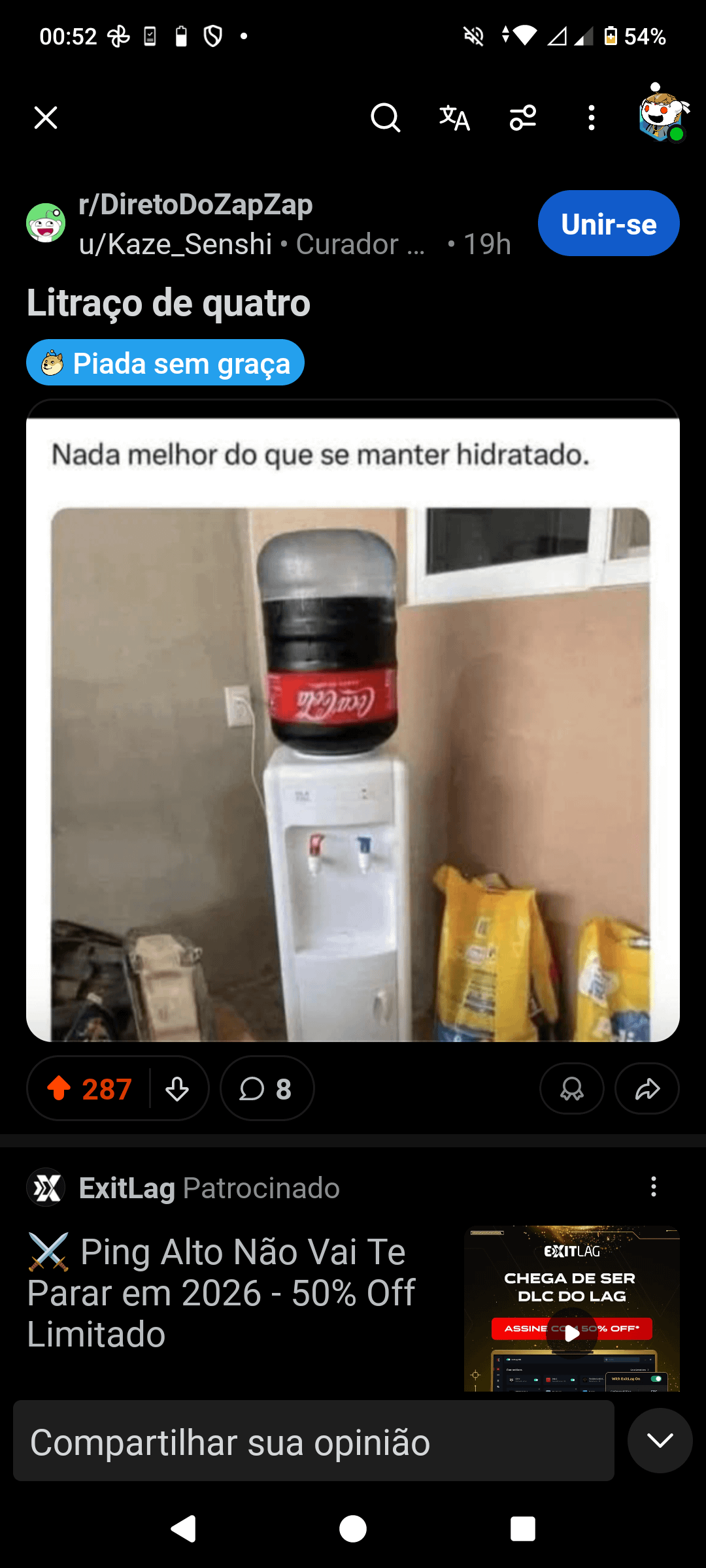The image size is (706, 1568).
Task: Open the ExitLag ad options menu
Action: tap(653, 1186)
